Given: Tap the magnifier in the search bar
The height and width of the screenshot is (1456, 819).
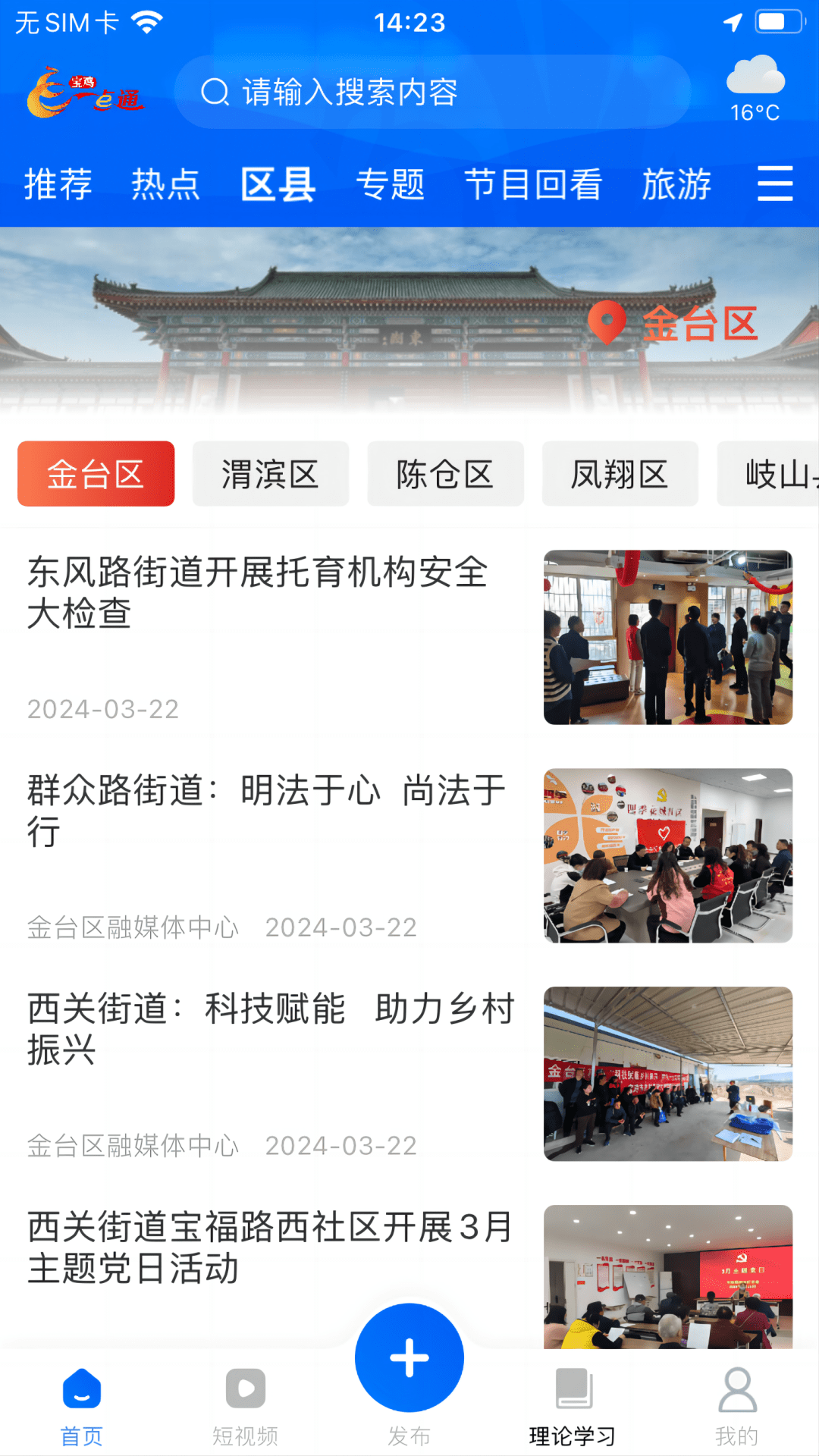Looking at the screenshot, I should (x=217, y=92).
